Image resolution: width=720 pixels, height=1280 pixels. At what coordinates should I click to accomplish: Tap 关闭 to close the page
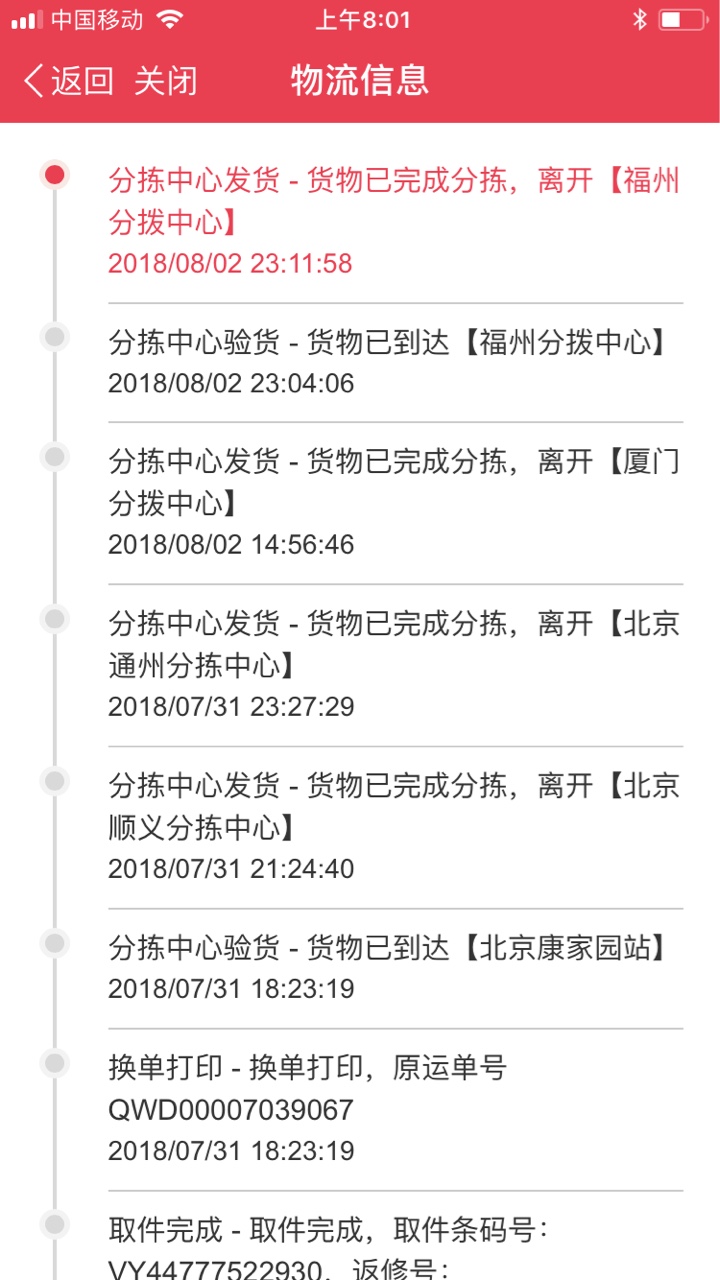point(166,81)
